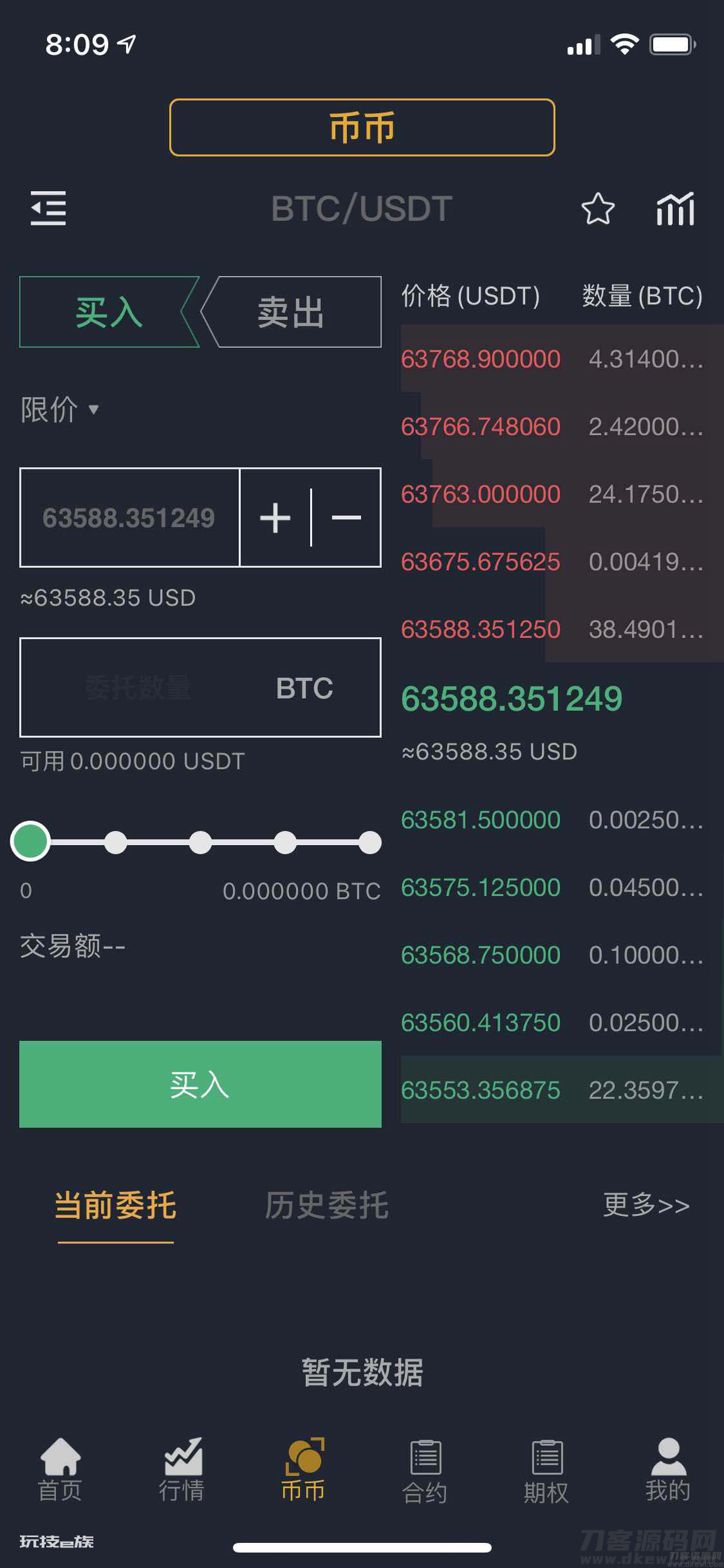The image size is (724, 1568).
Task: Pick ask price 63768.900000 from order book
Action: pyautogui.click(x=480, y=359)
